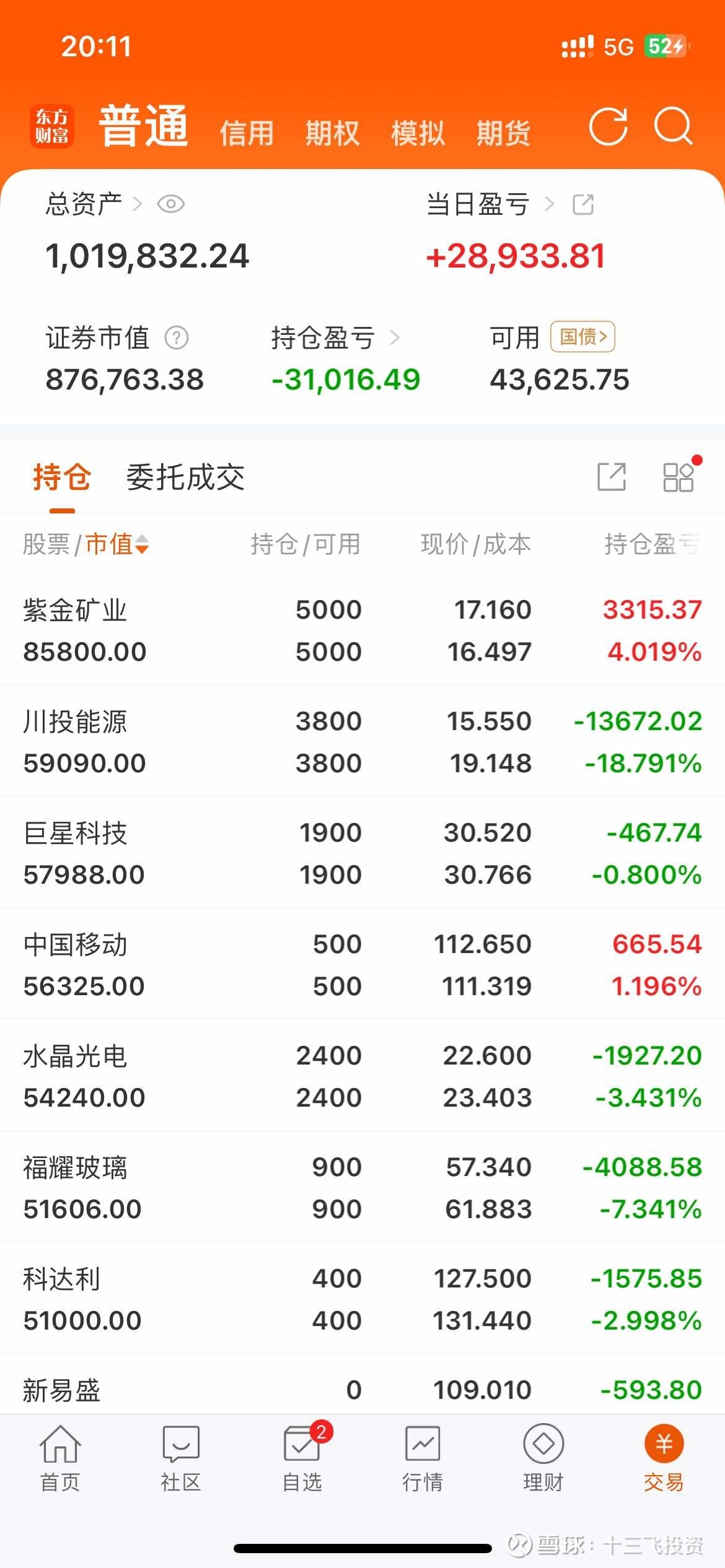Switch to the 信用 account tab
This screenshot has width=725, height=1568.
tap(247, 133)
